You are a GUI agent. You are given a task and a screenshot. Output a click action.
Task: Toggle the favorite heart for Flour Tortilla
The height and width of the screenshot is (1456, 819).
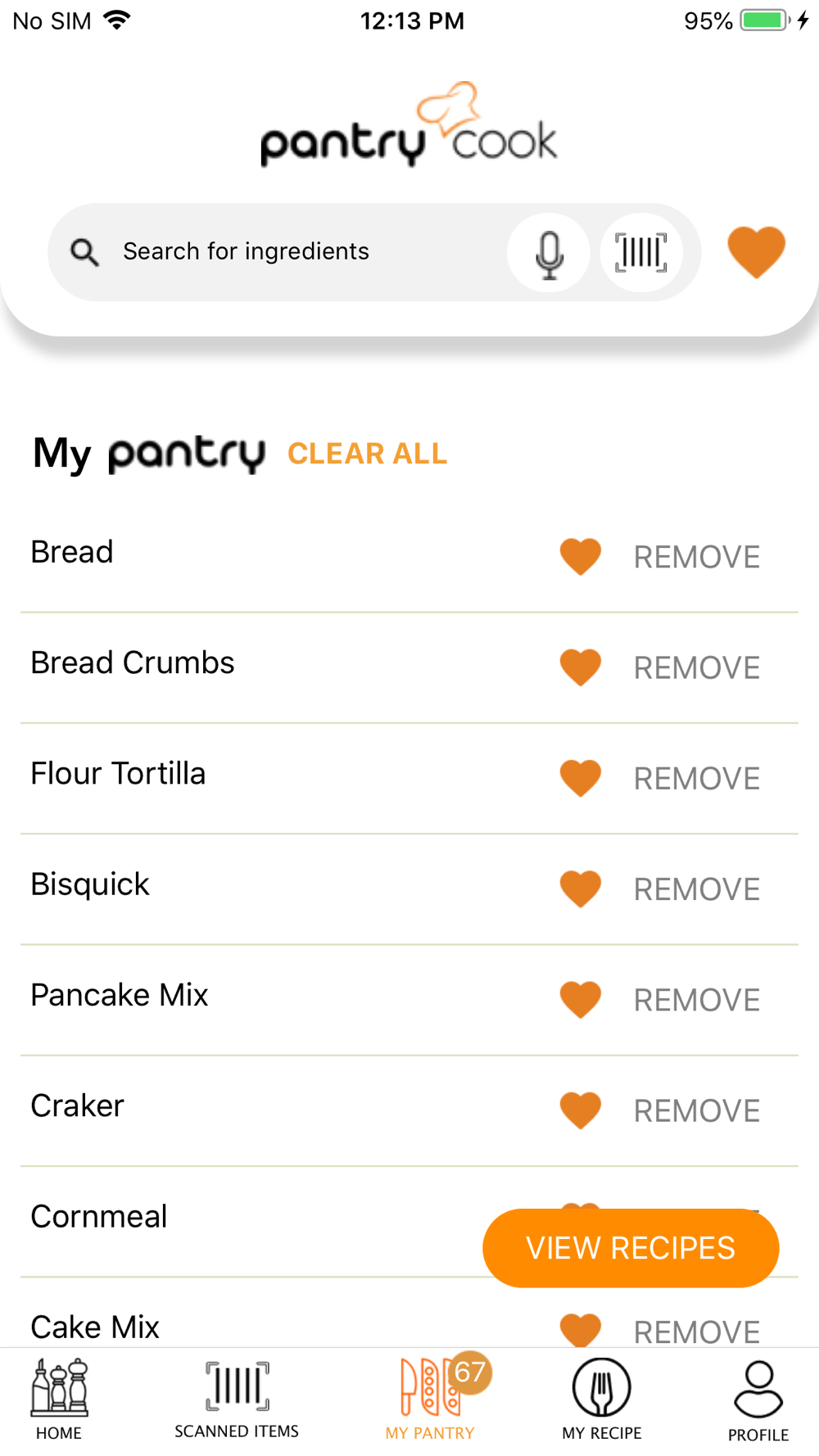581,778
